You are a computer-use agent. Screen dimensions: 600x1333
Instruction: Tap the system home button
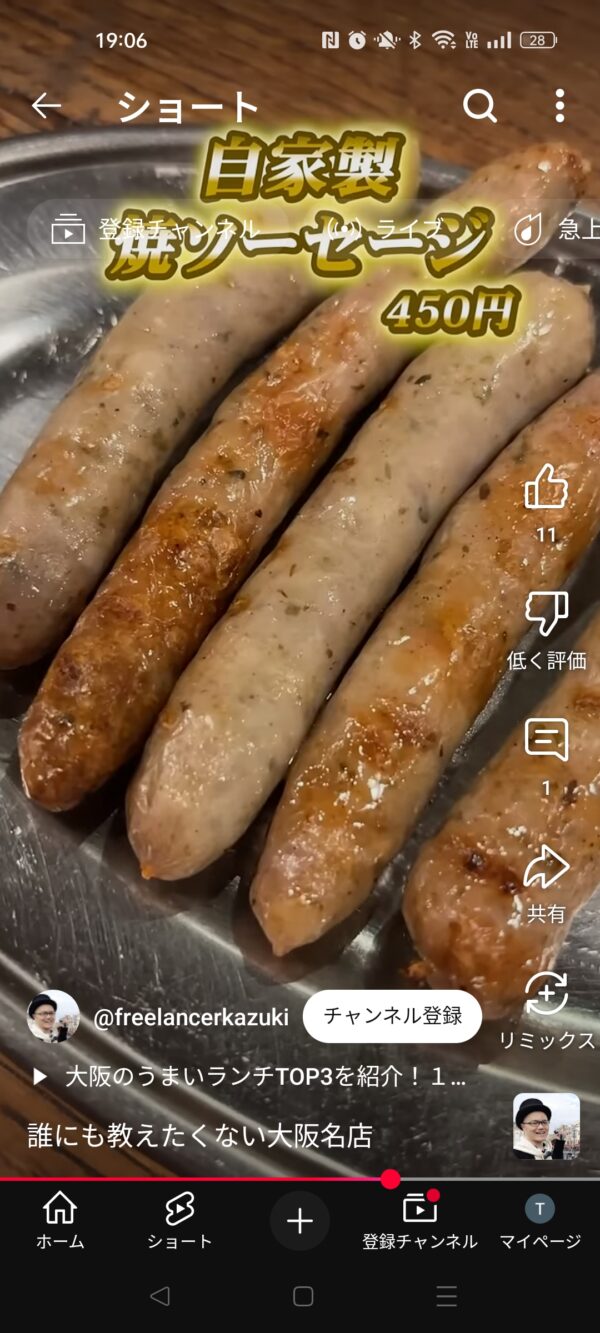point(303,1297)
